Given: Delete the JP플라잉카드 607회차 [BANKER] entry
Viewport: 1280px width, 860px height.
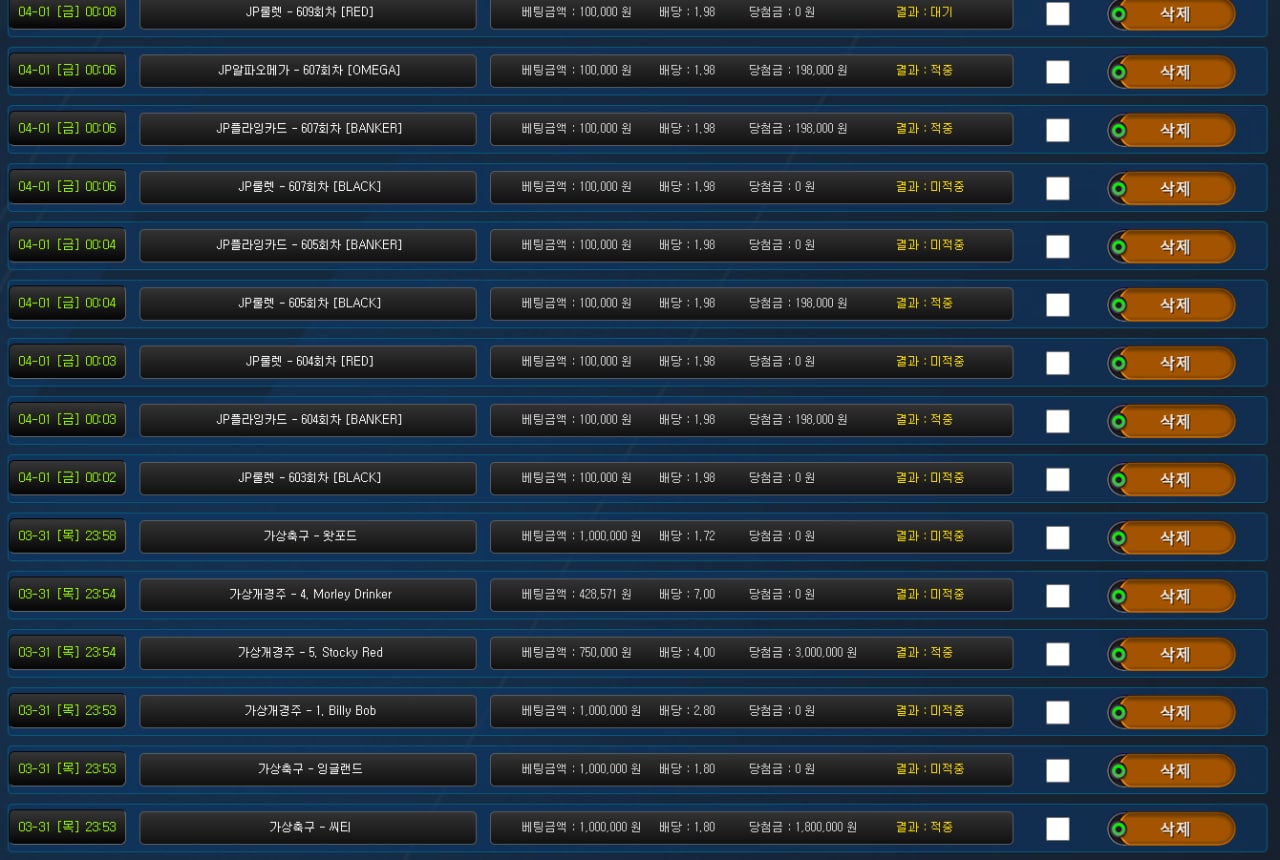Looking at the screenshot, I should pos(1172,130).
